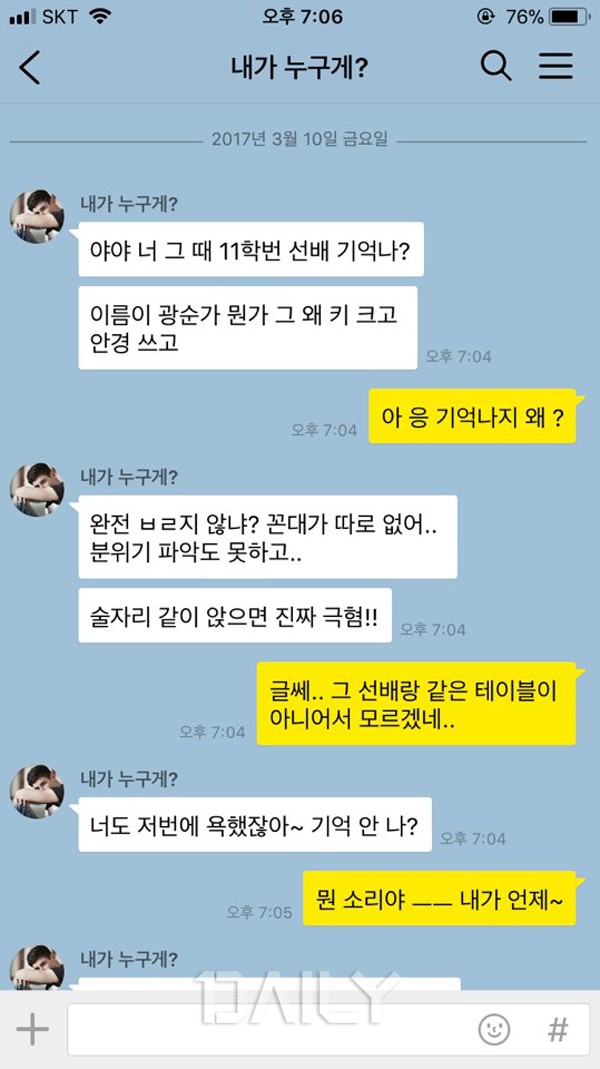Search within this chat
The width and height of the screenshot is (600, 1069).
point(495,67)
